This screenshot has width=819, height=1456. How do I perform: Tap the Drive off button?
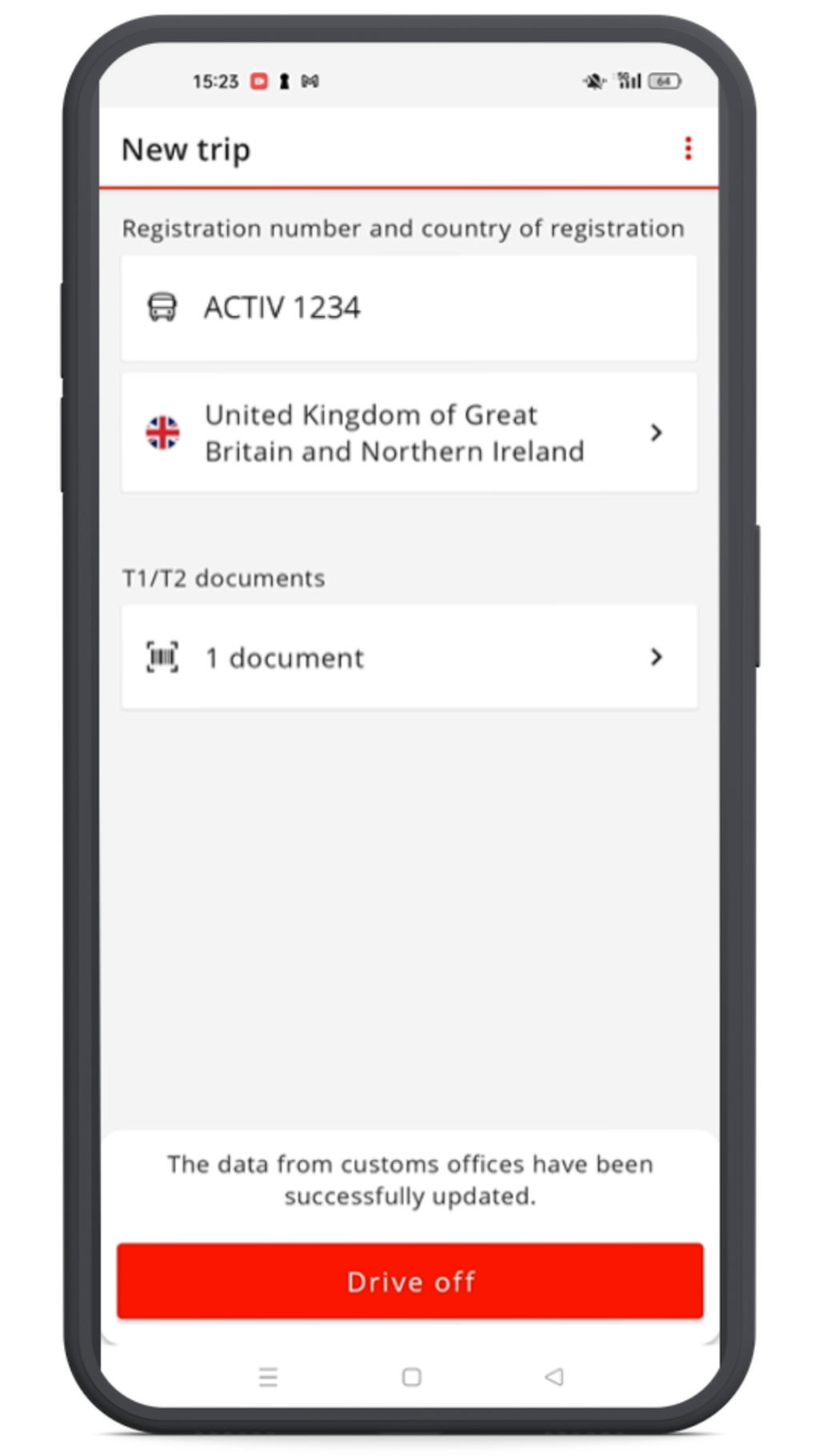(x=409, y=1281)
